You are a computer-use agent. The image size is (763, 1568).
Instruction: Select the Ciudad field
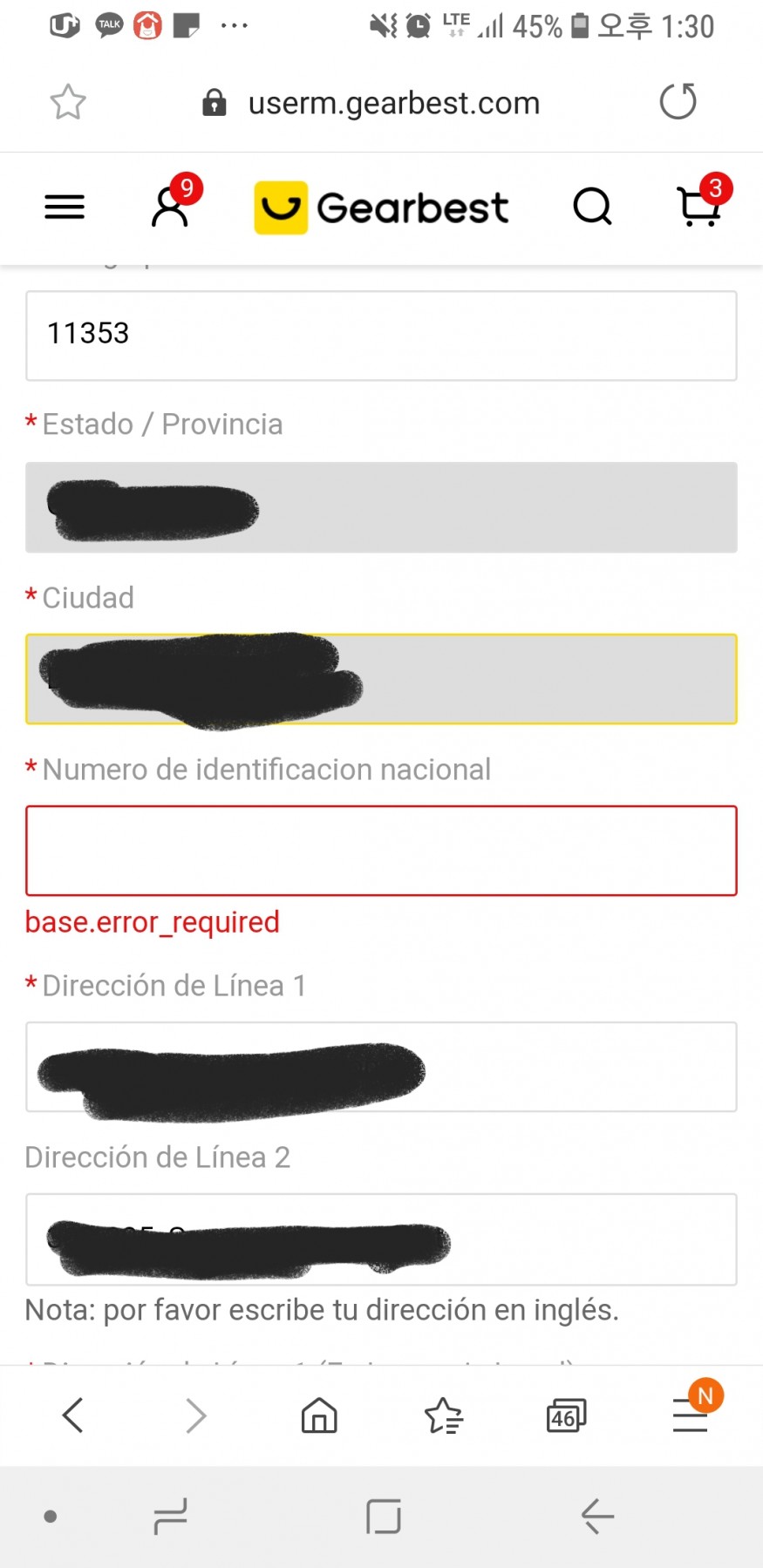pyautogui.click(x=381, y=679)
